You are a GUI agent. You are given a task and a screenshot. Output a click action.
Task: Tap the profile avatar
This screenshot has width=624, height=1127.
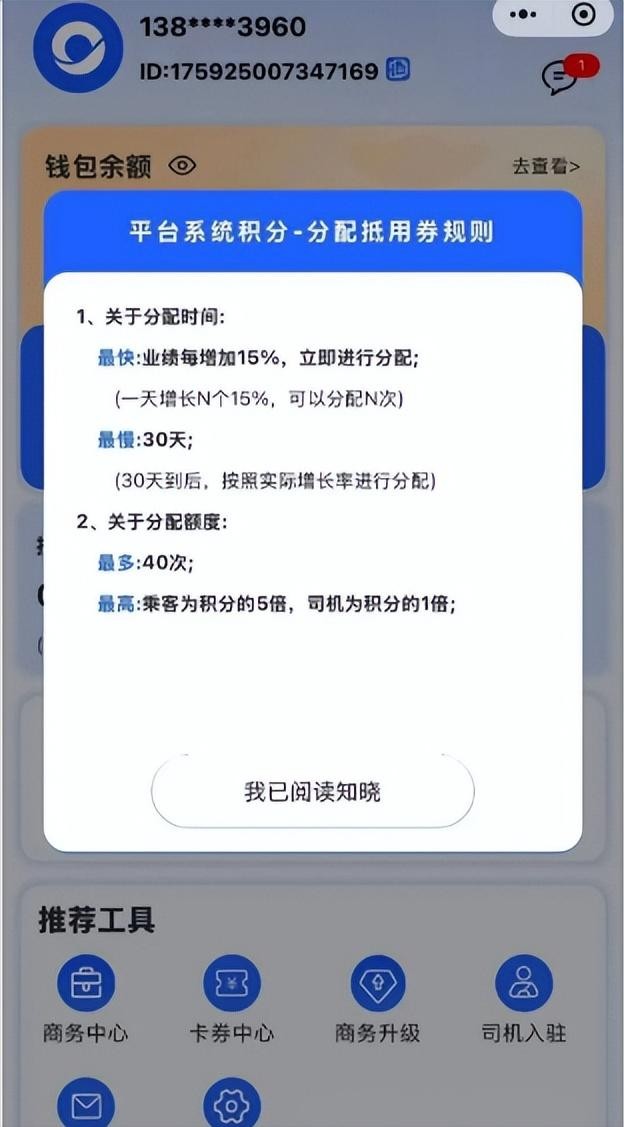coord(78,47)
